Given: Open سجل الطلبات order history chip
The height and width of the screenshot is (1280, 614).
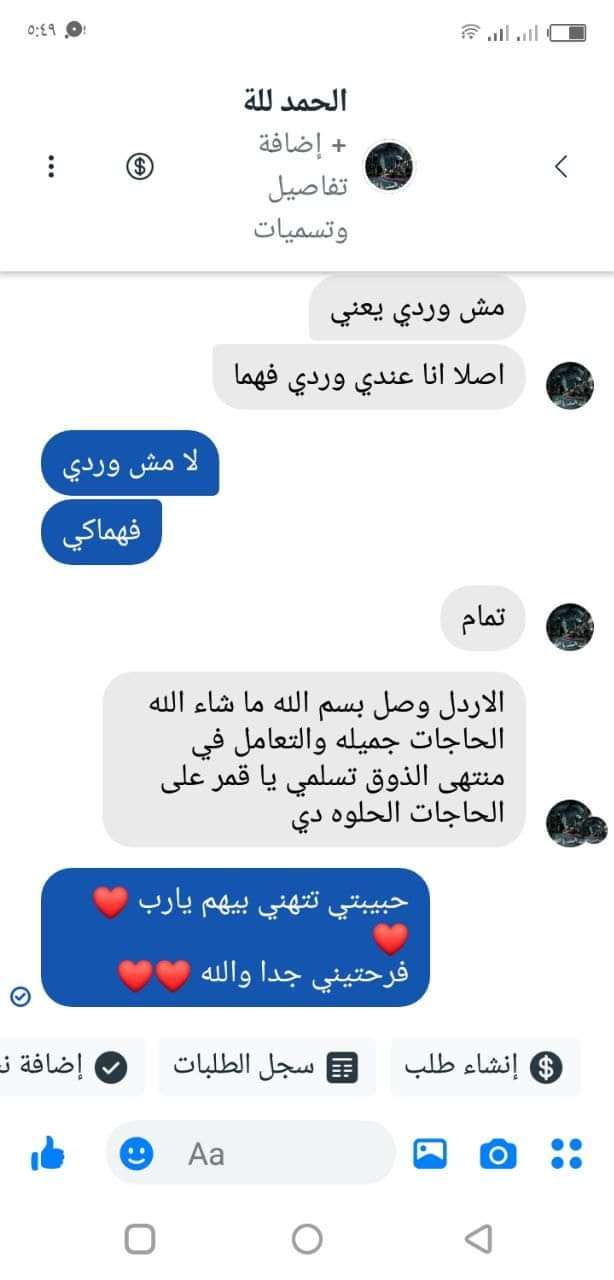Looking at the screenshot, I should point(267,1068).
